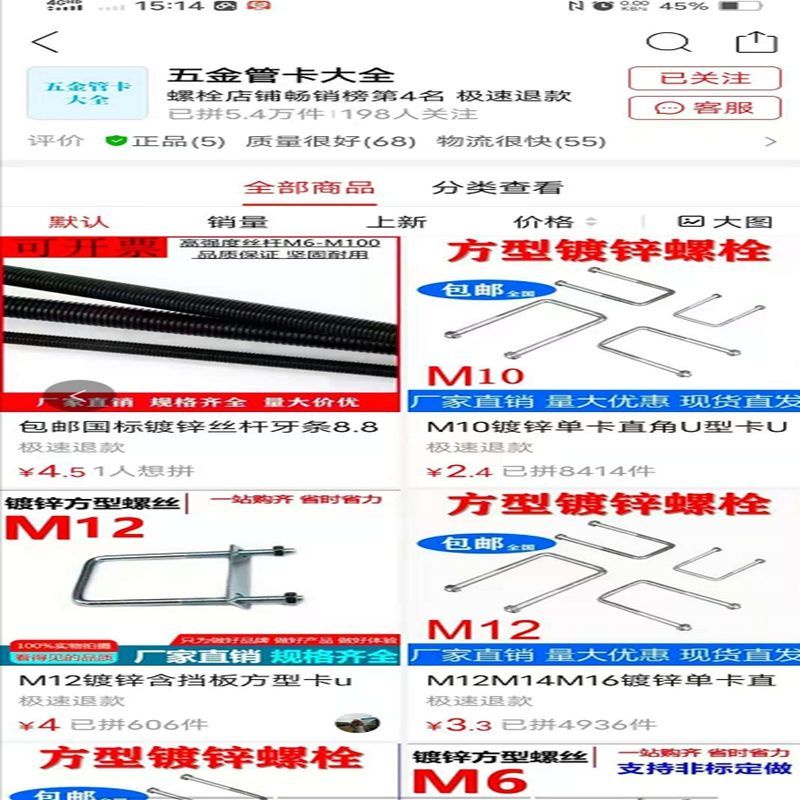Go back using the top-left arrow
The width and height of the screenshot is (800, 800).
click(x=45, y=42)
